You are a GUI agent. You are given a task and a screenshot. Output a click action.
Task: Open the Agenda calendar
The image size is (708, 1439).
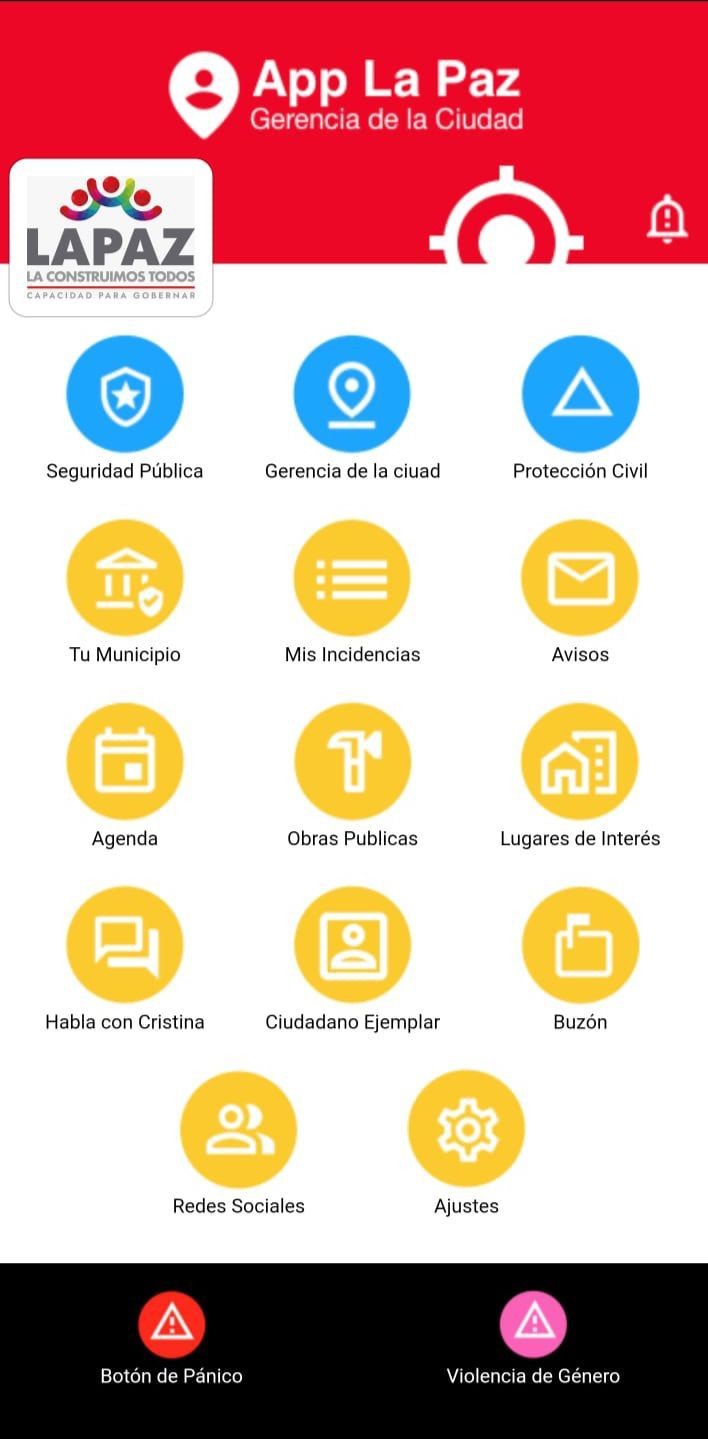pyautogui.click(x=125, y=762)
